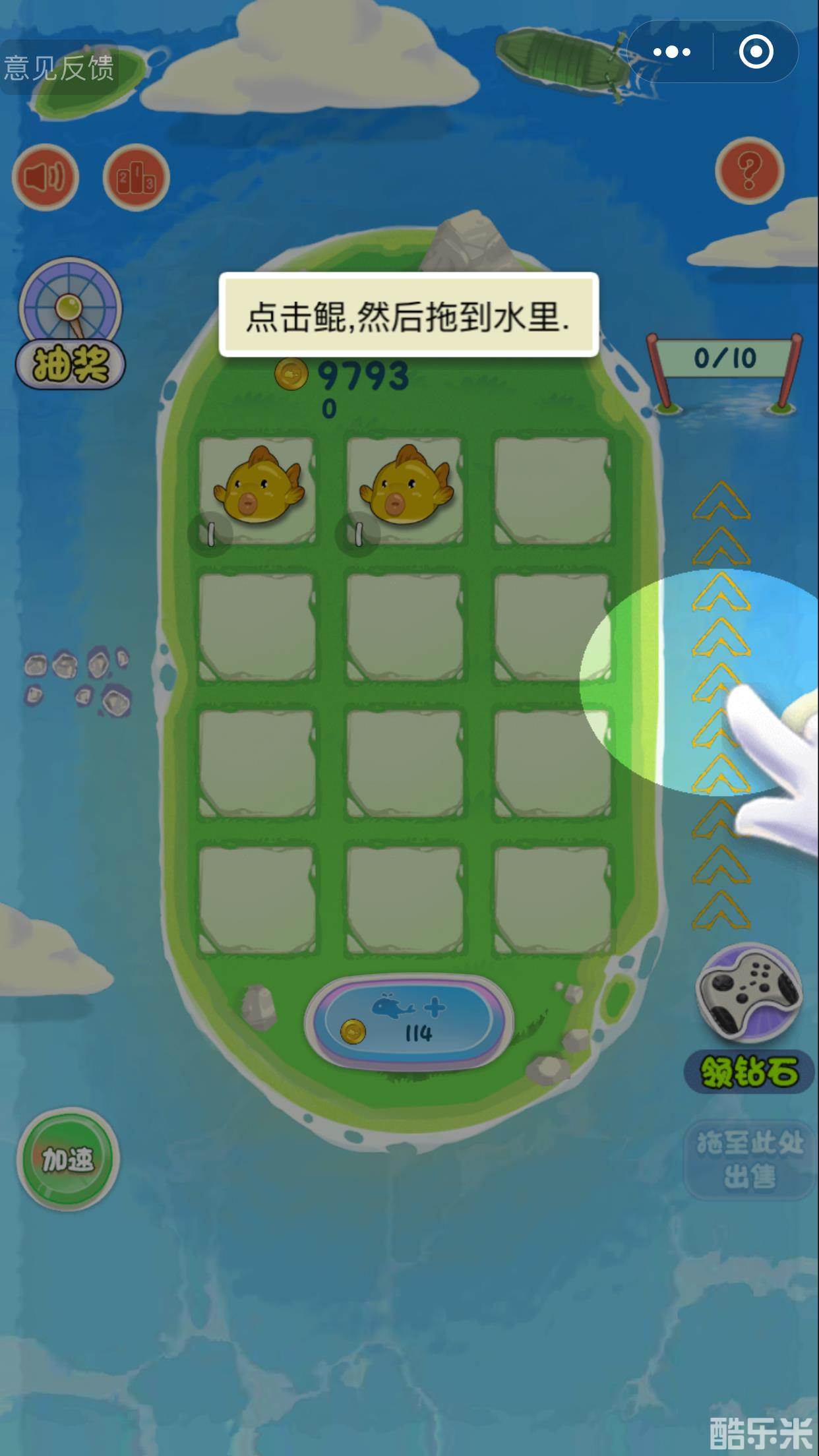Screen dimensions: 819x1456
Task: Open the leaderboard podium icon
Action: coord(136,177)
